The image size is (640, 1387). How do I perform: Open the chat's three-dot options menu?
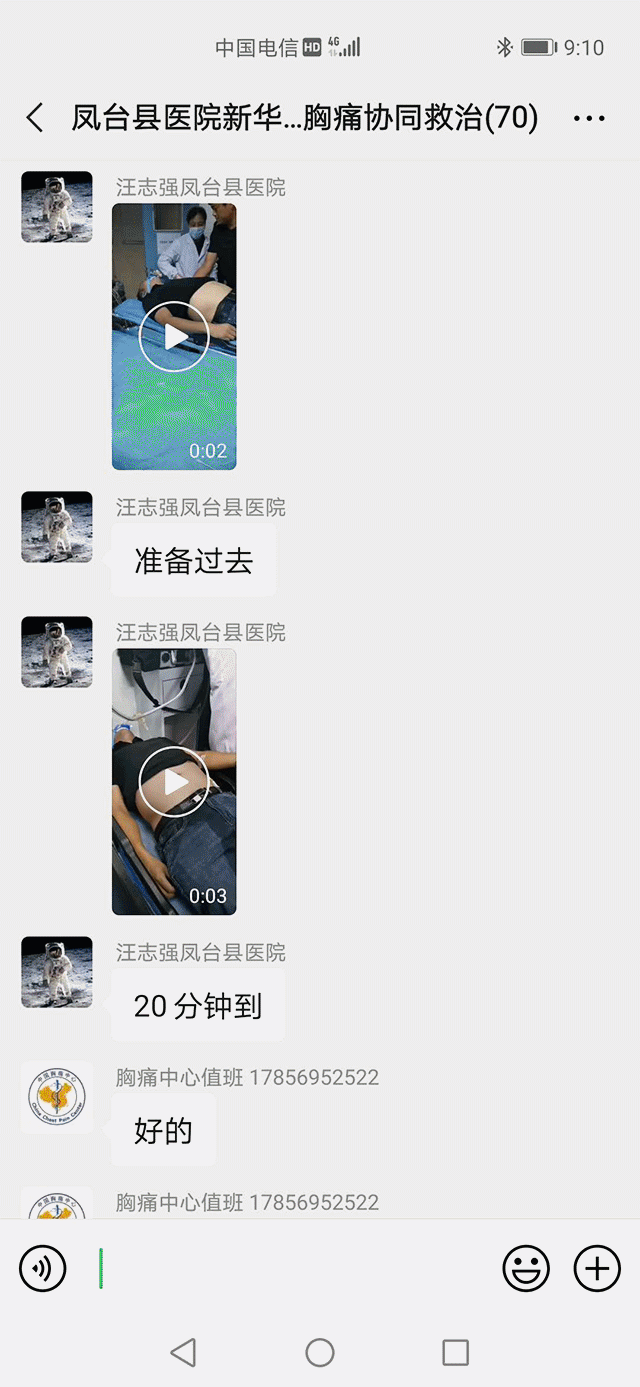click(x=589, y=119)
